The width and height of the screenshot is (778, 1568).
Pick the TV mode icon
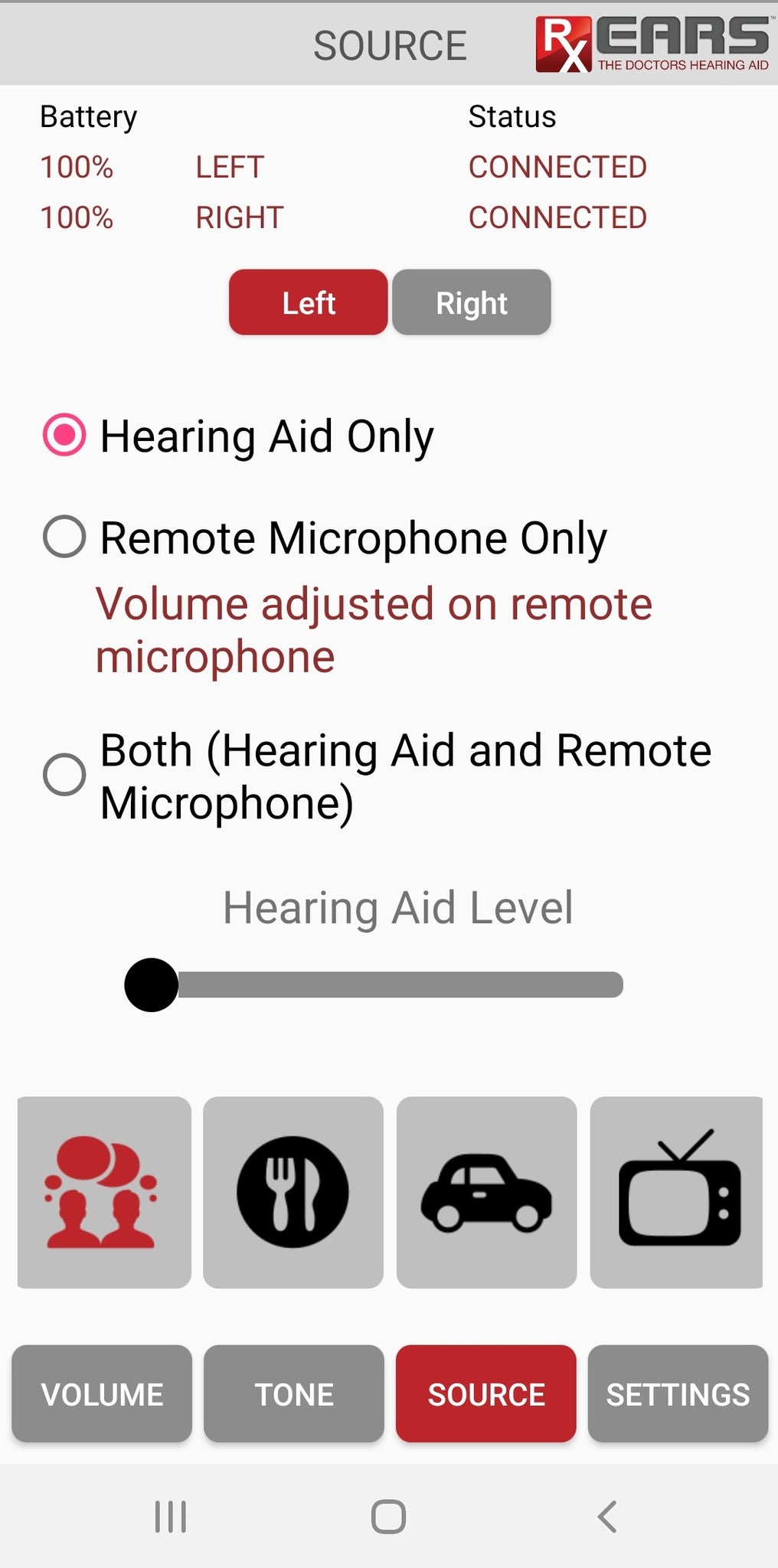pos(677,1192)
